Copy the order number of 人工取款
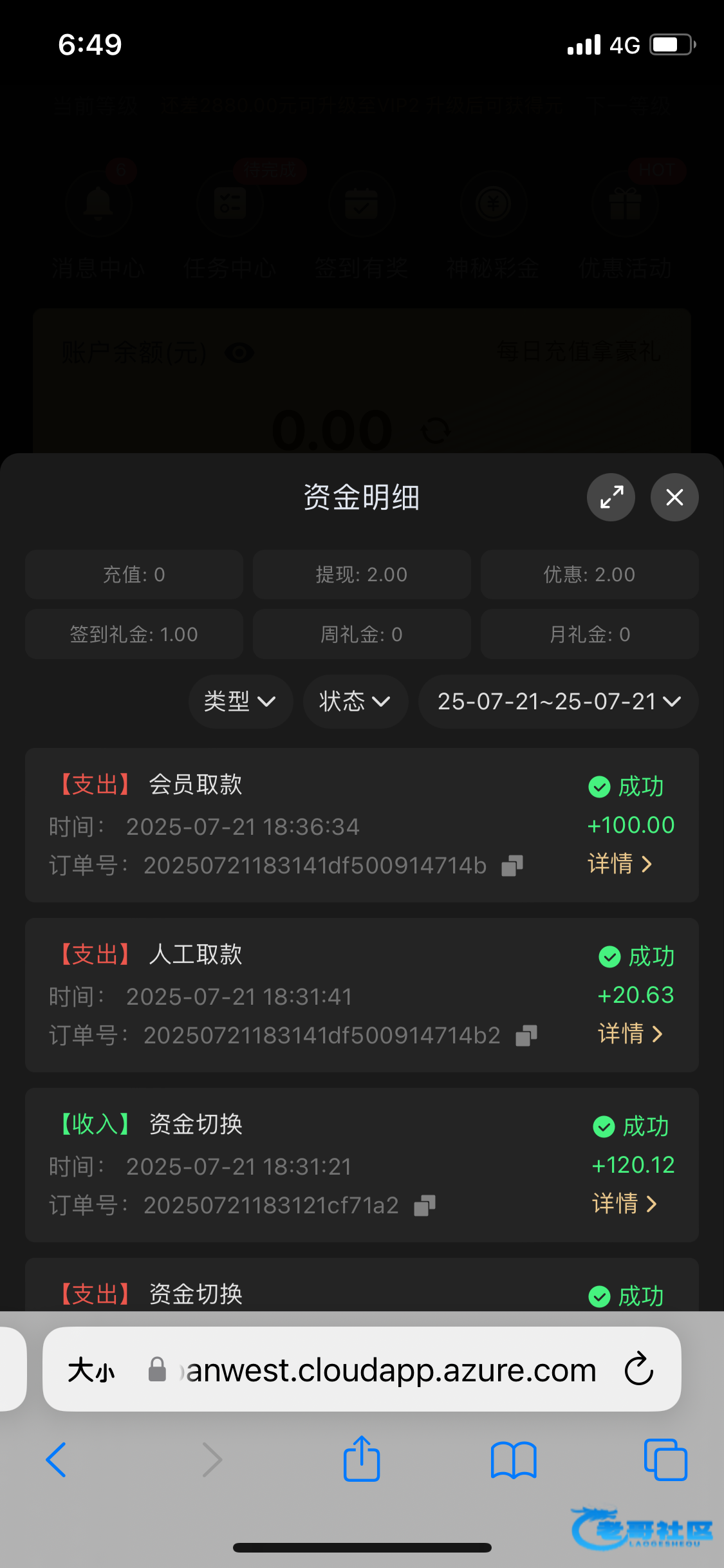 [x=526, y=1036]
